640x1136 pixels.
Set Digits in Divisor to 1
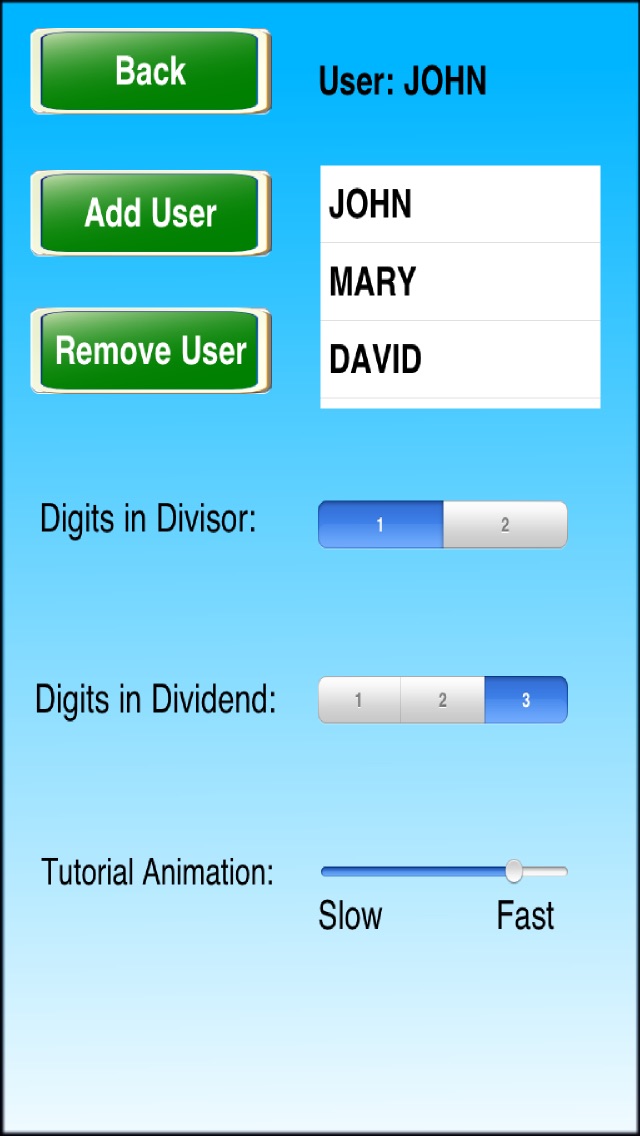pyautogui.click(x=380, y=525)
